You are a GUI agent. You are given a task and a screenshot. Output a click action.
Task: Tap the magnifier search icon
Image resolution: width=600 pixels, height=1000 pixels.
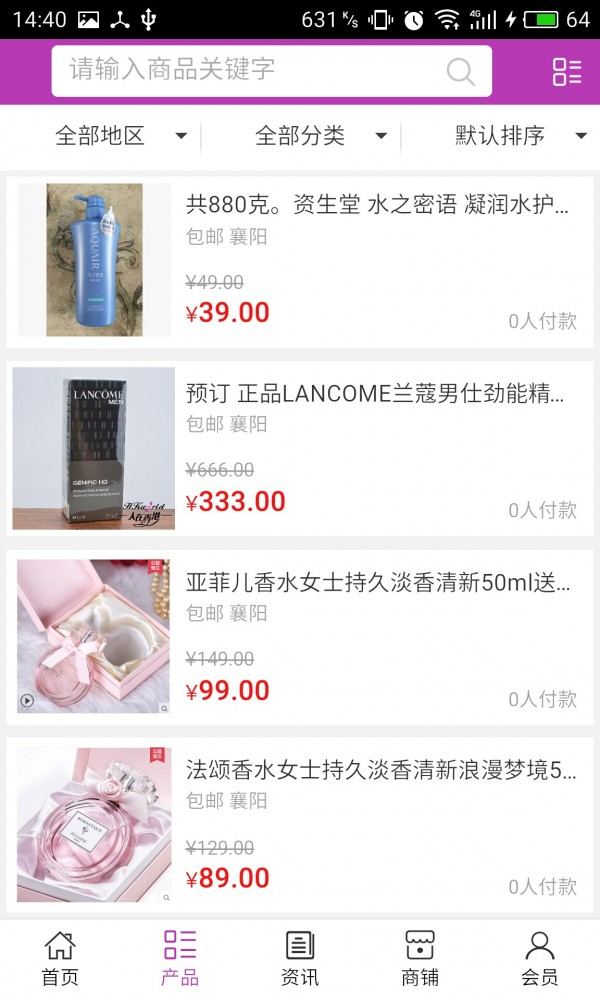[460, 71]
